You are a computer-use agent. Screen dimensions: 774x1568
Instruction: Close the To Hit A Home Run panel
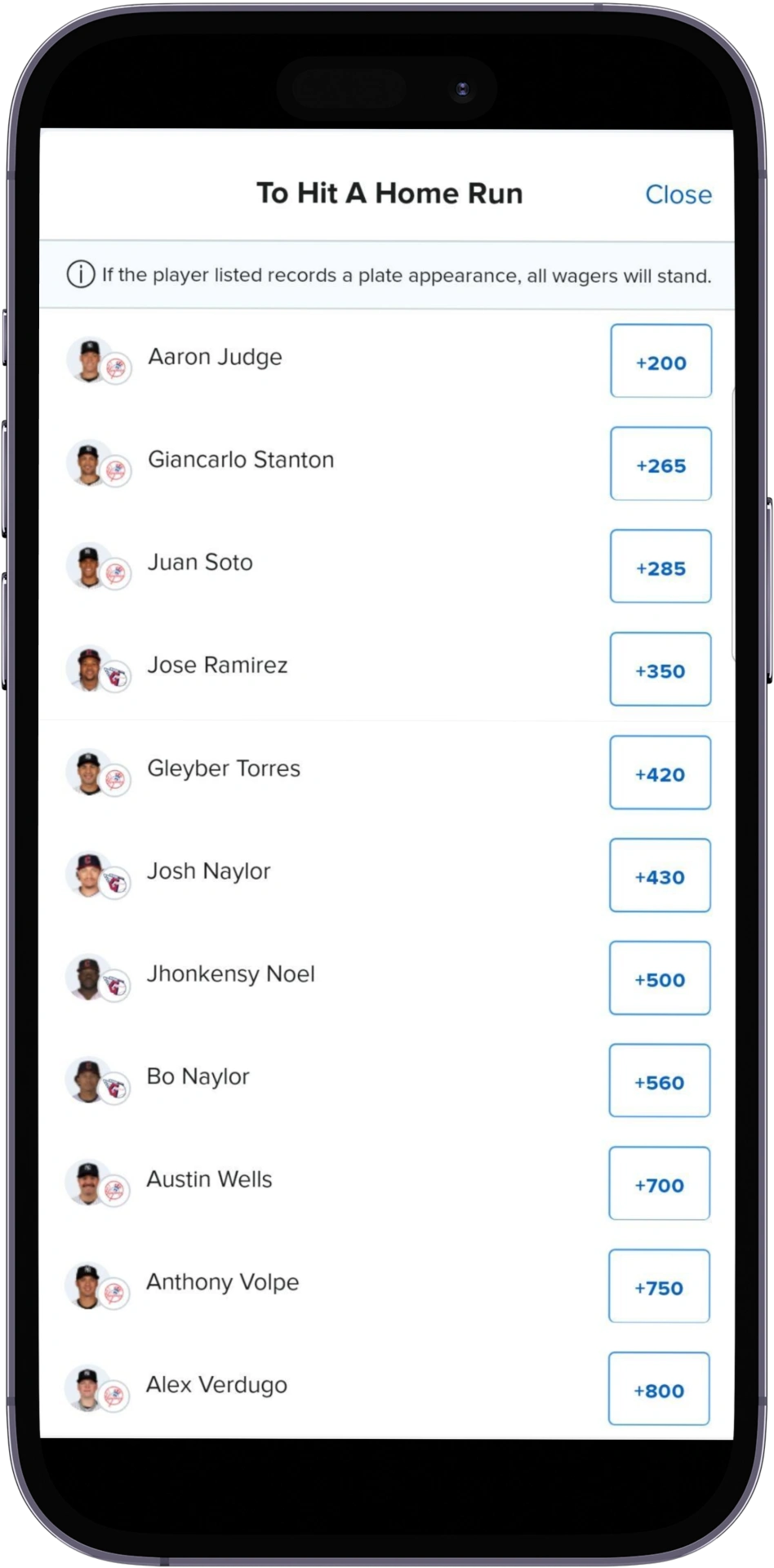(678, 194)
